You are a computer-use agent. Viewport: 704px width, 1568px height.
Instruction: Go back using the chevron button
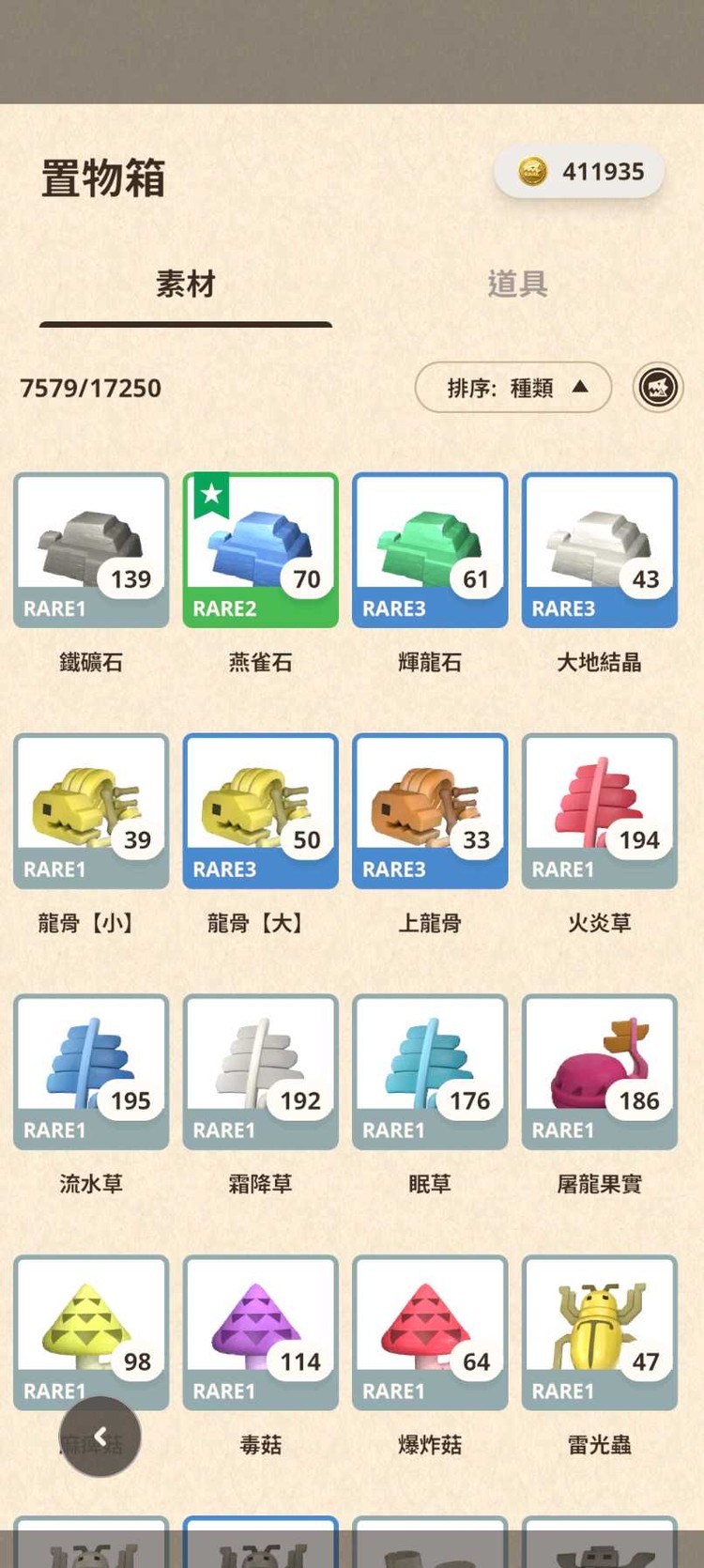pyautogui.click(x=100, y=1435)
